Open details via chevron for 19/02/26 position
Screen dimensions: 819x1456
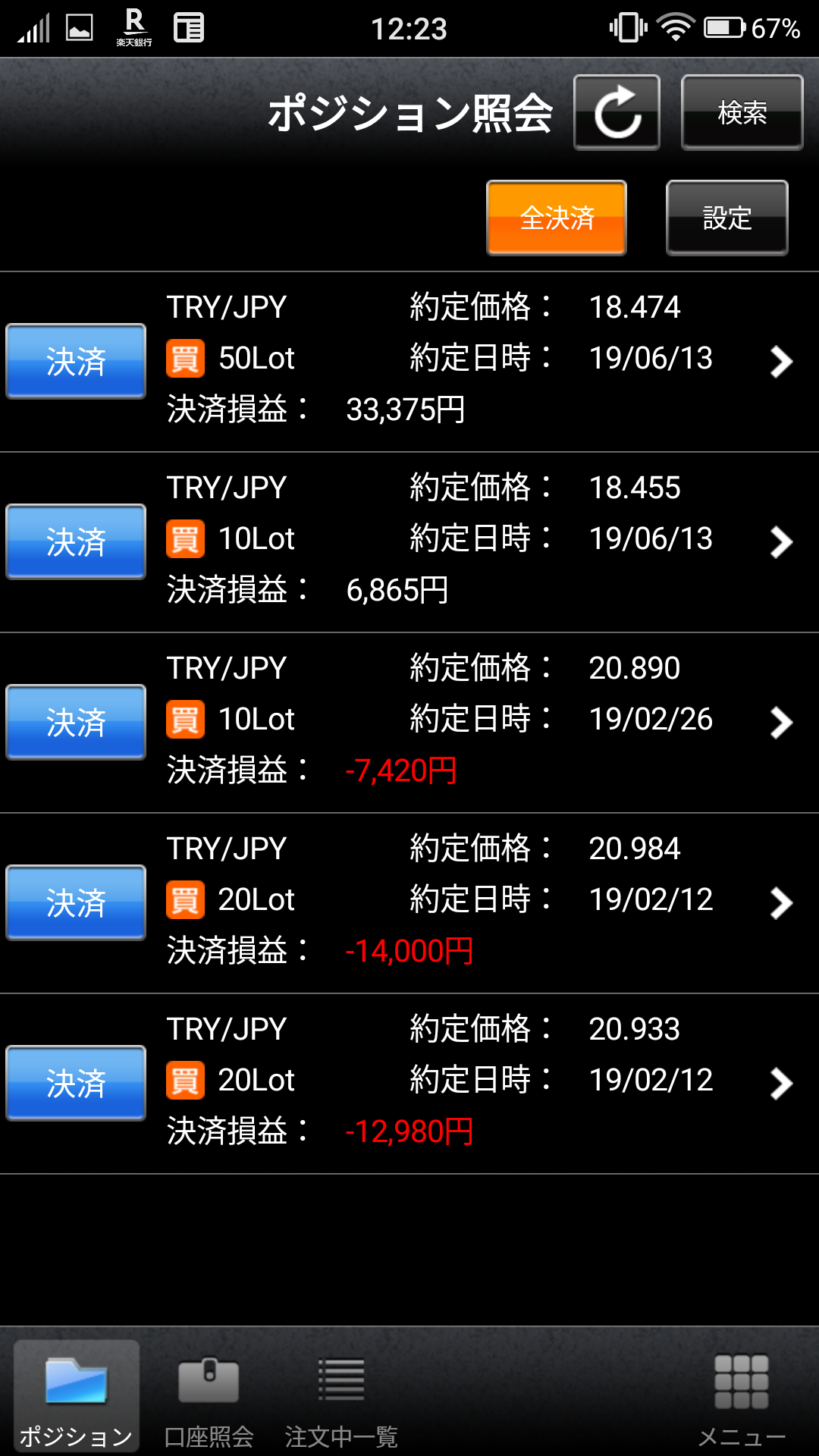[x=781, y=723]
